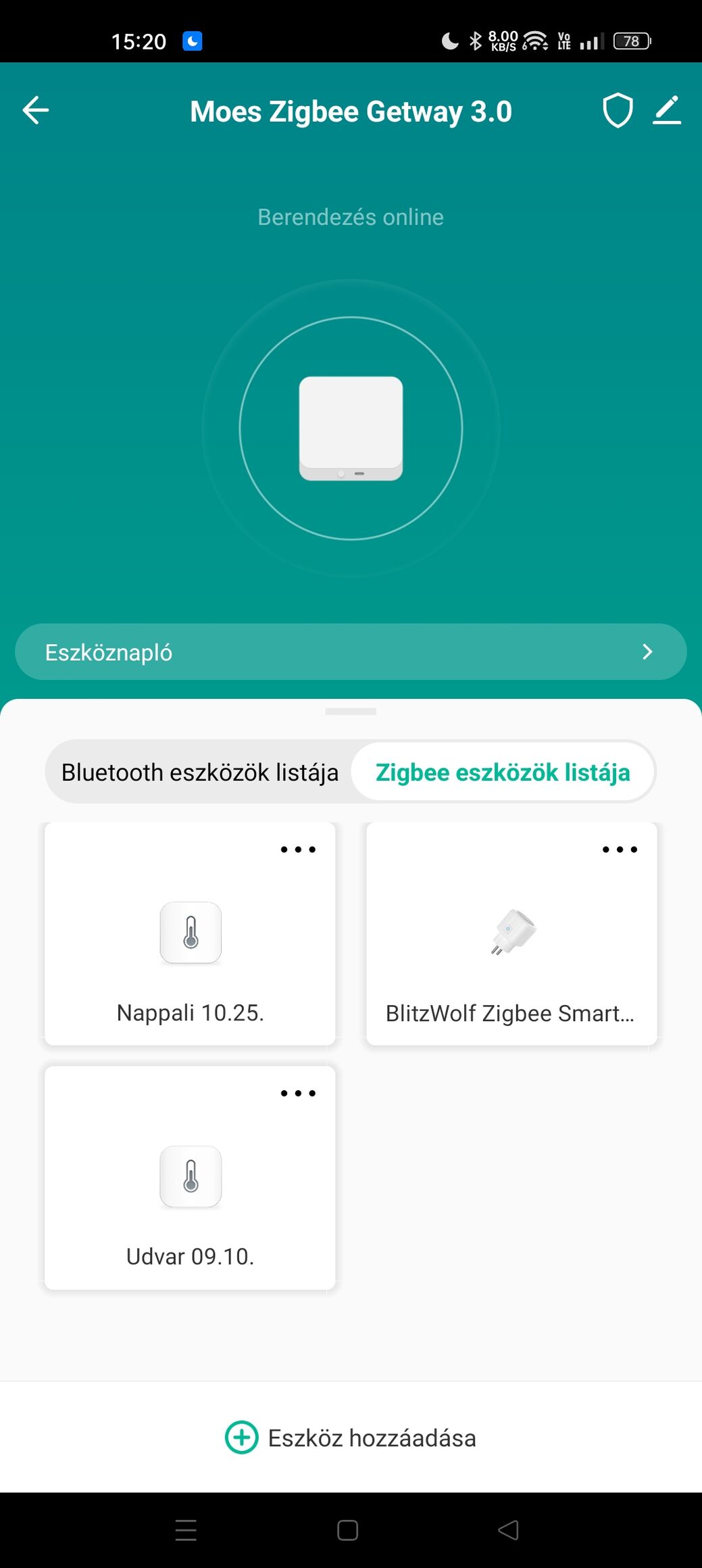Select Zigbee eszközök listája tab
Image resolution: width=702 pixels, height=1568 pixels.
503,773
